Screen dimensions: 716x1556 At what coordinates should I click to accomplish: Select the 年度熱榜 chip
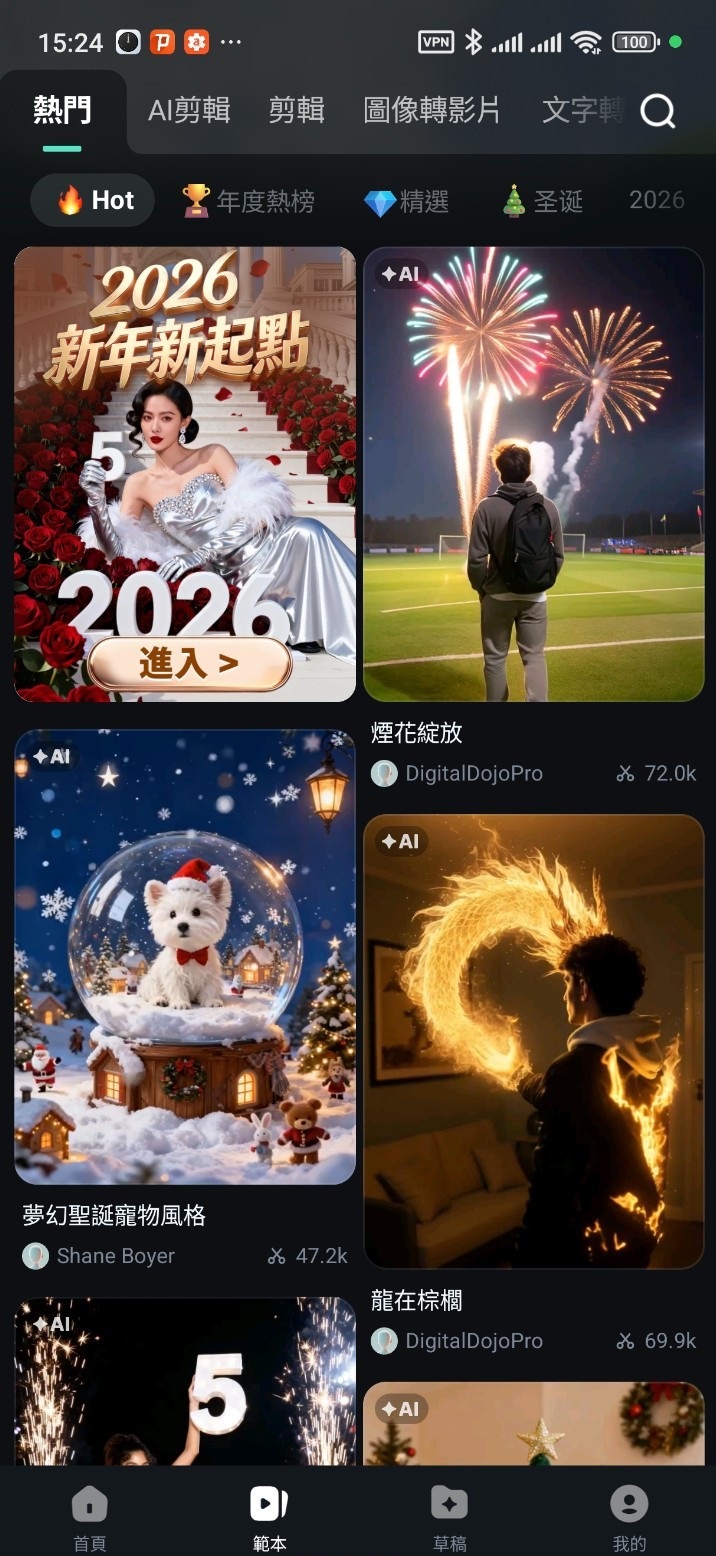249,201
